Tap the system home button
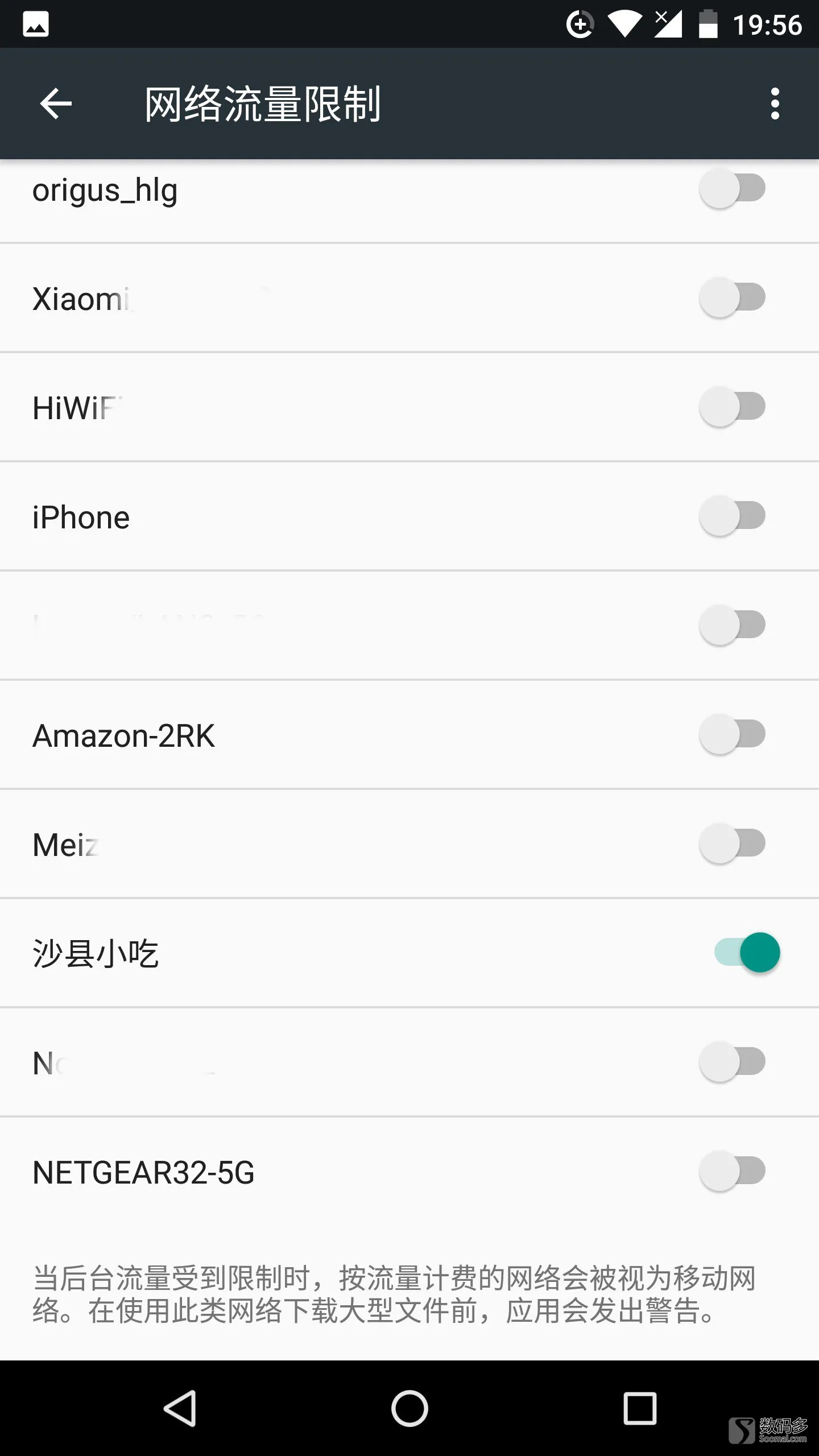This screenshot has height=1456, width=819. click(x=409, y=1408)
